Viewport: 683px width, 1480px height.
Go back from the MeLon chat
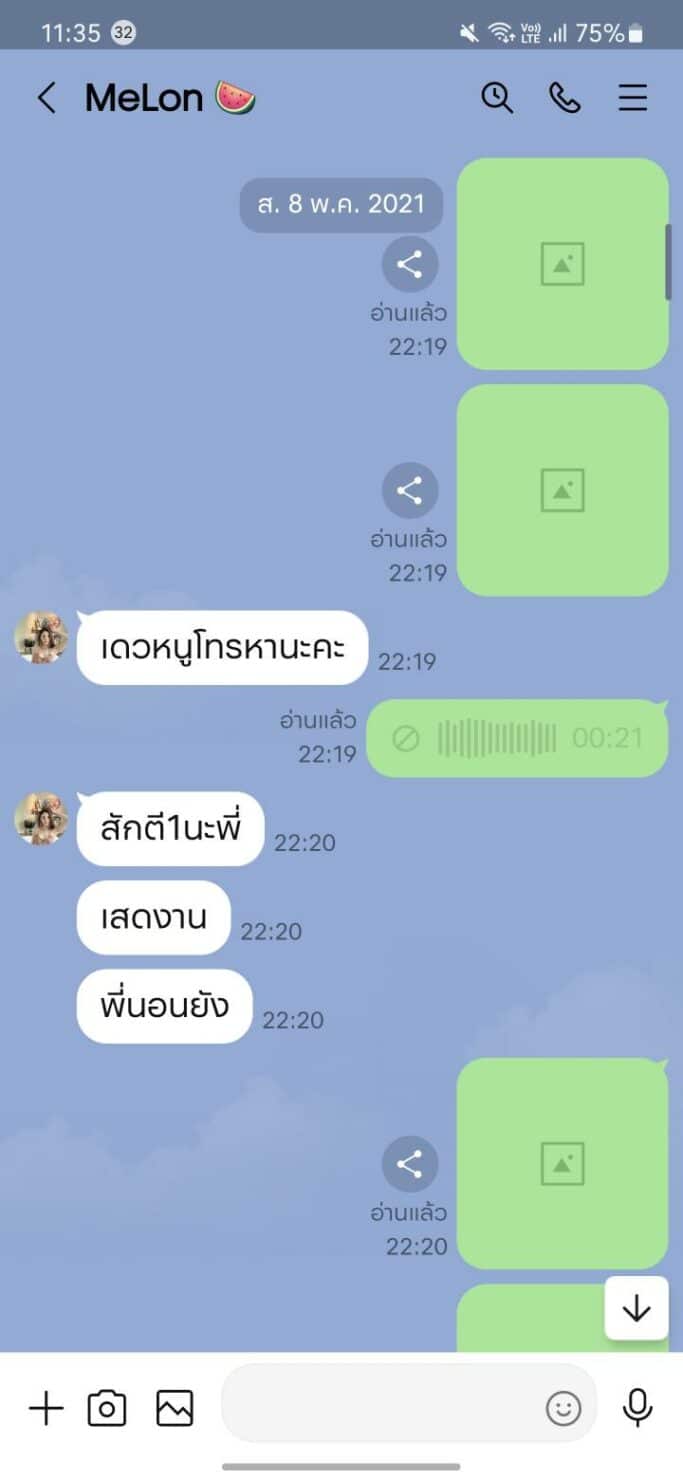pyautogui.click(x=46, y=98)
